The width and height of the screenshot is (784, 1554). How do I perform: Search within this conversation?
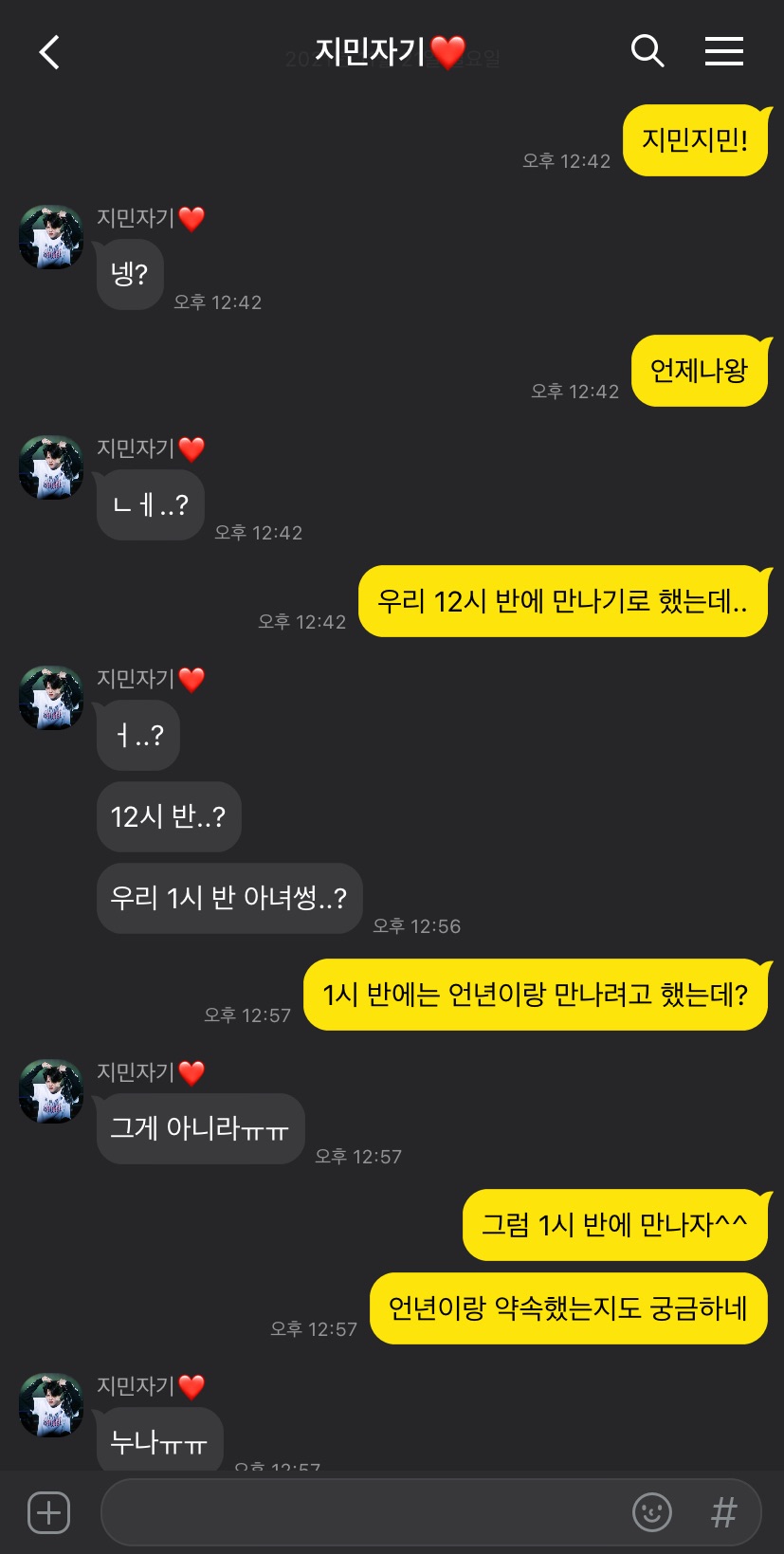[647, 51]
